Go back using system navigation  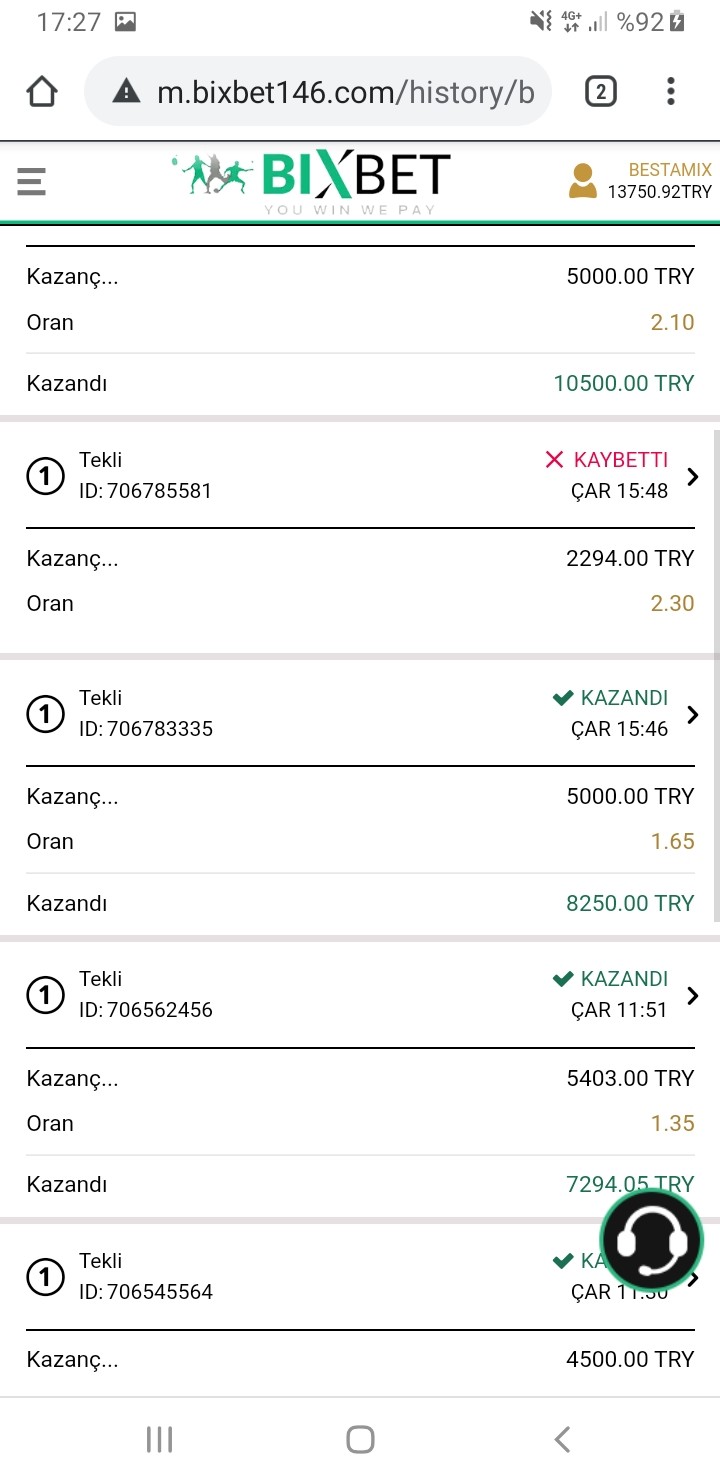[x=562, y=1439]
